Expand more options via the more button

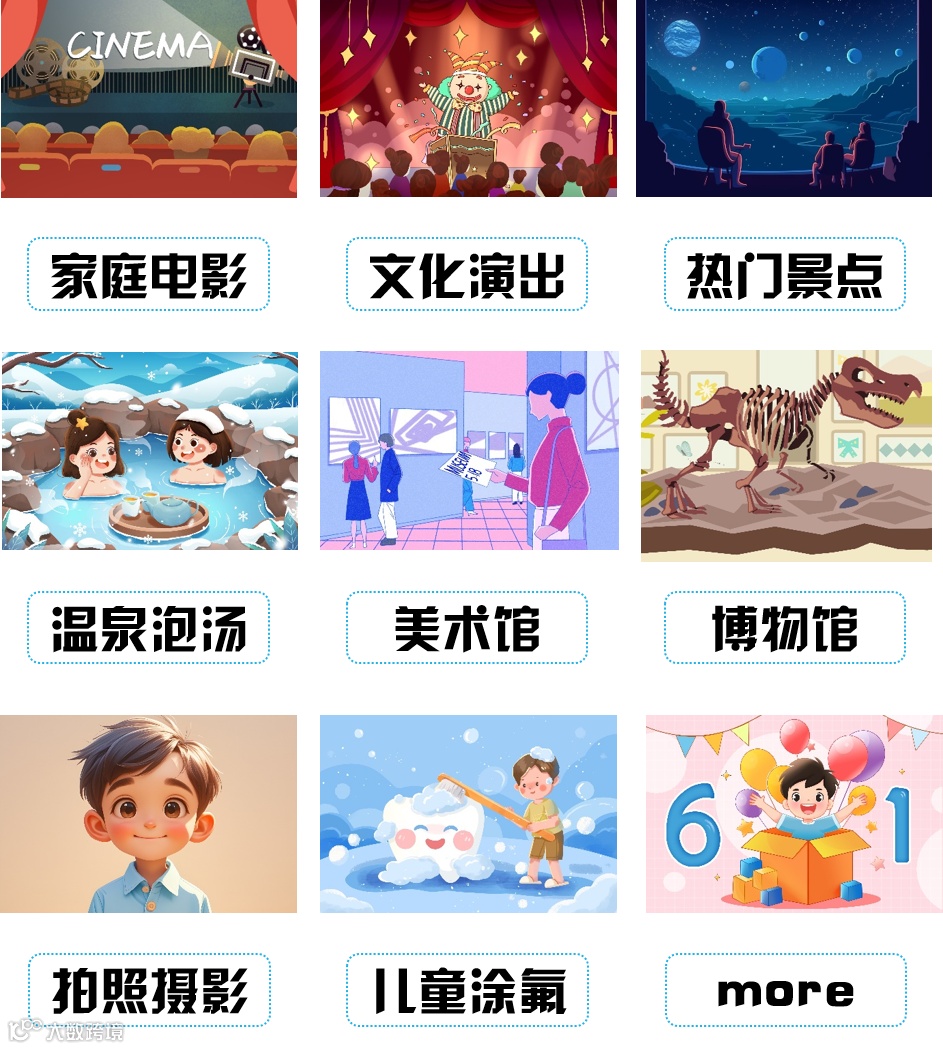click(785, 989)
